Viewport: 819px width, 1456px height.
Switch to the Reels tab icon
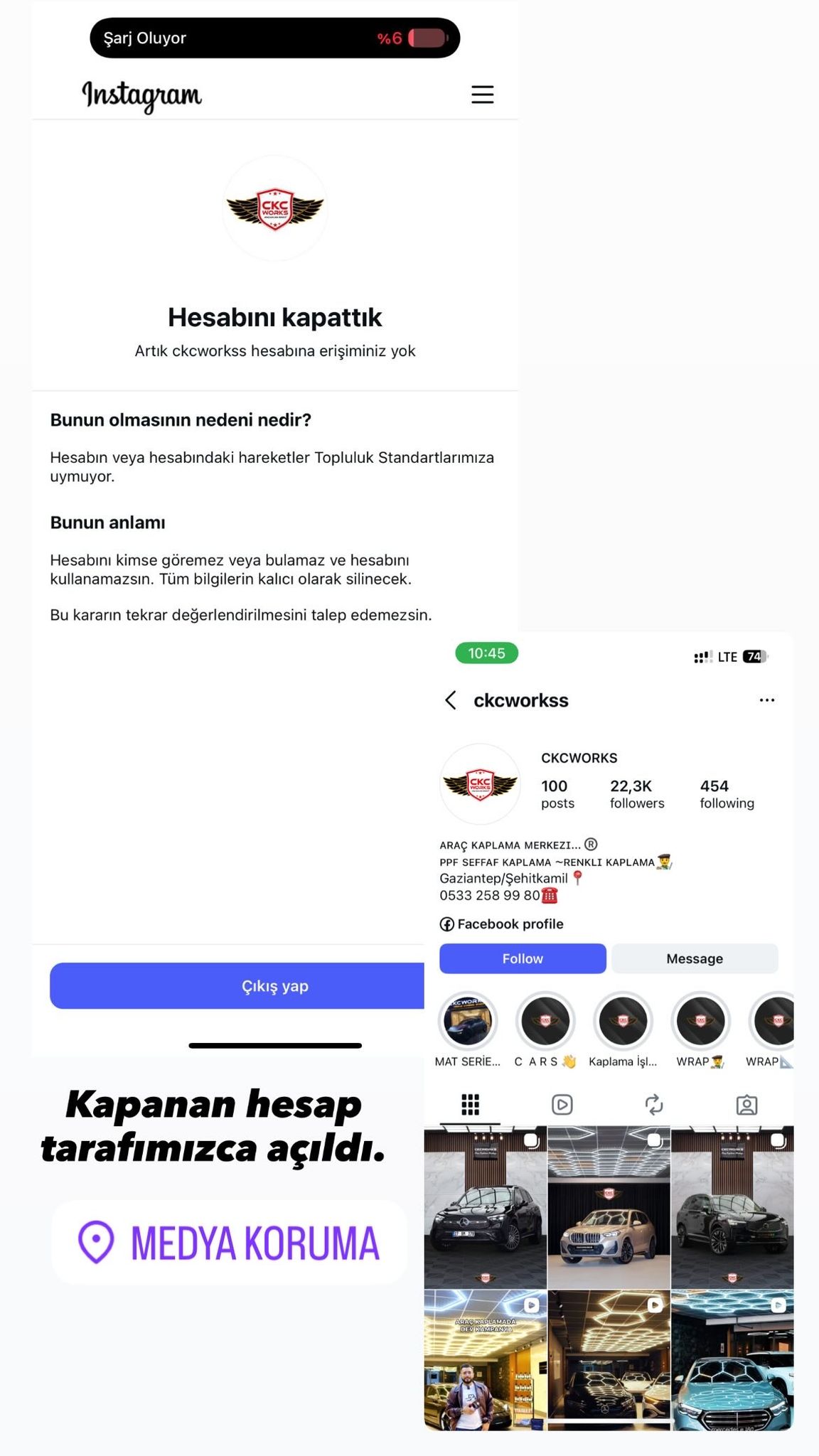pos(561,1106)
